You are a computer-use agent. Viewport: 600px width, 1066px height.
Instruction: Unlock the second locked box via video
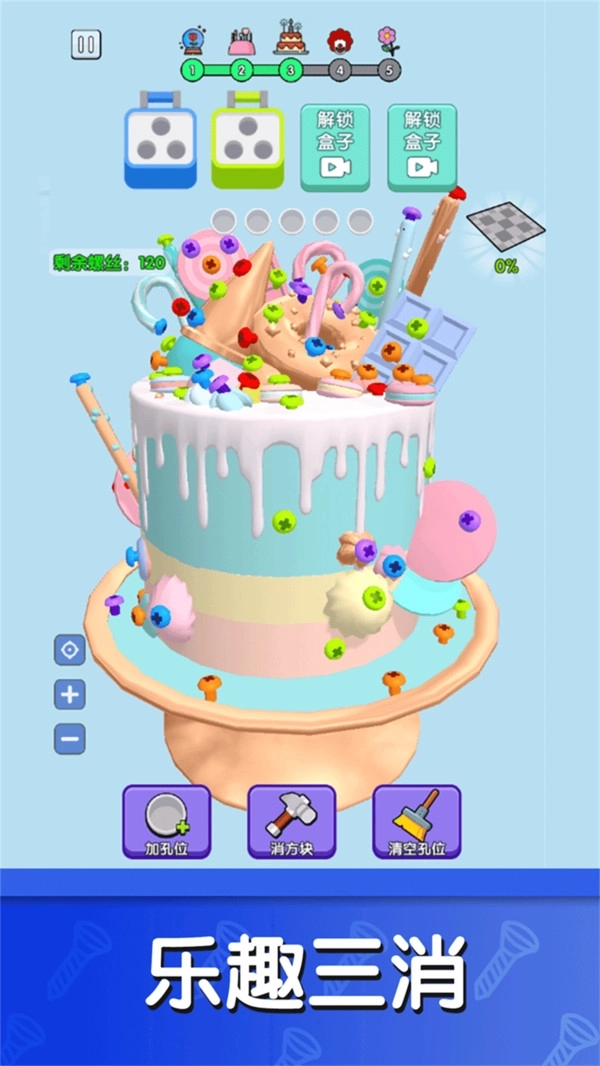(x=422, y=147)
